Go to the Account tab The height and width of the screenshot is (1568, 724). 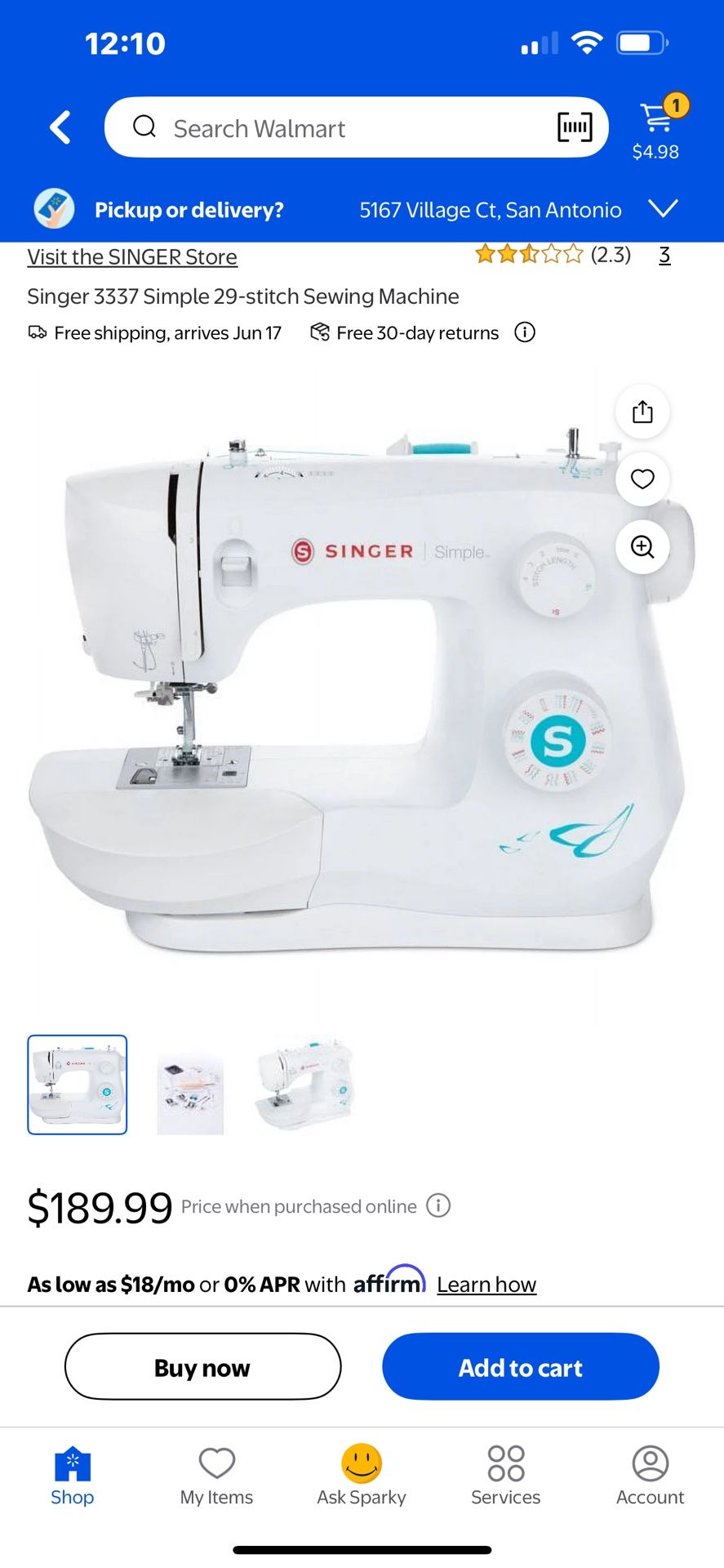(x=650, y=1475)
